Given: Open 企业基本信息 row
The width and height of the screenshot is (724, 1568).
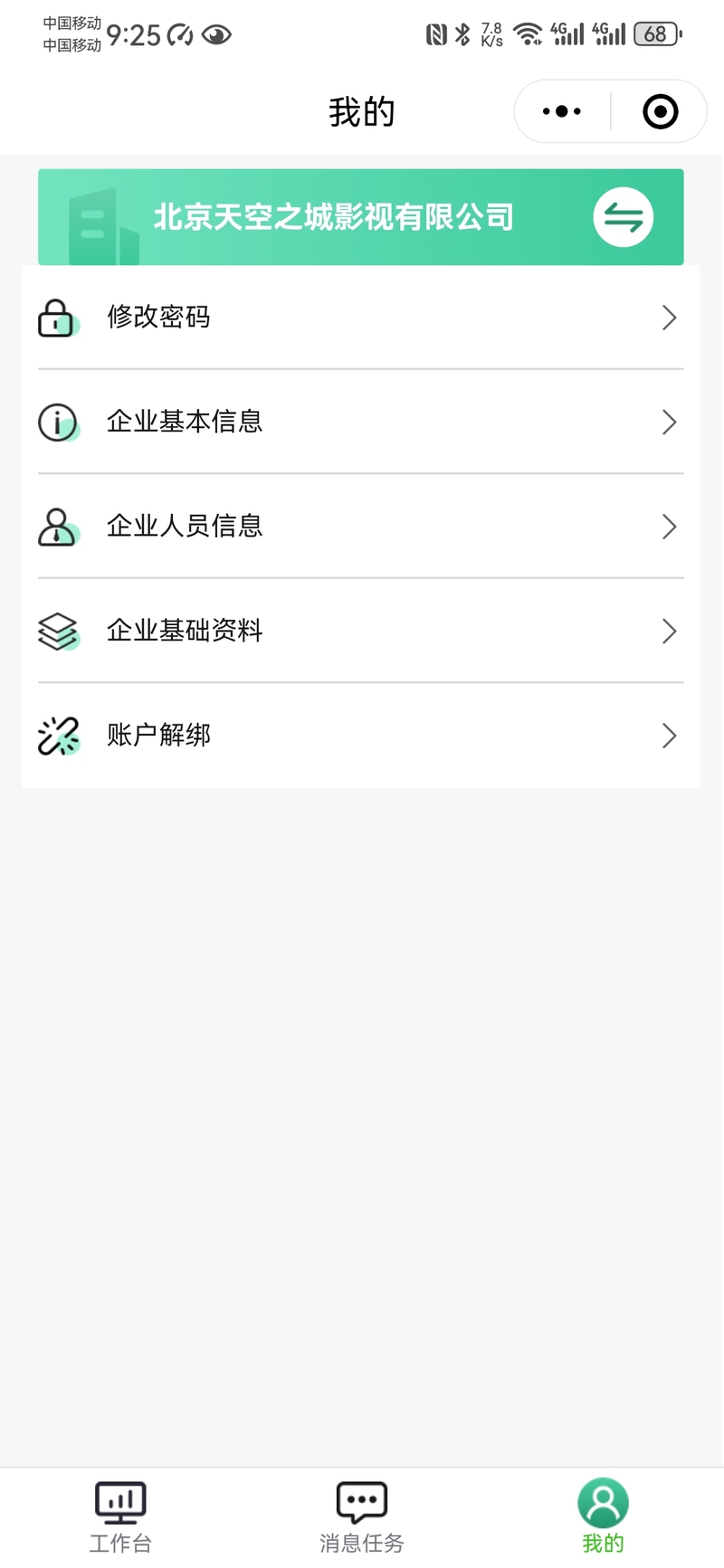Looking at the screenshot, I should tap(361, 422).
